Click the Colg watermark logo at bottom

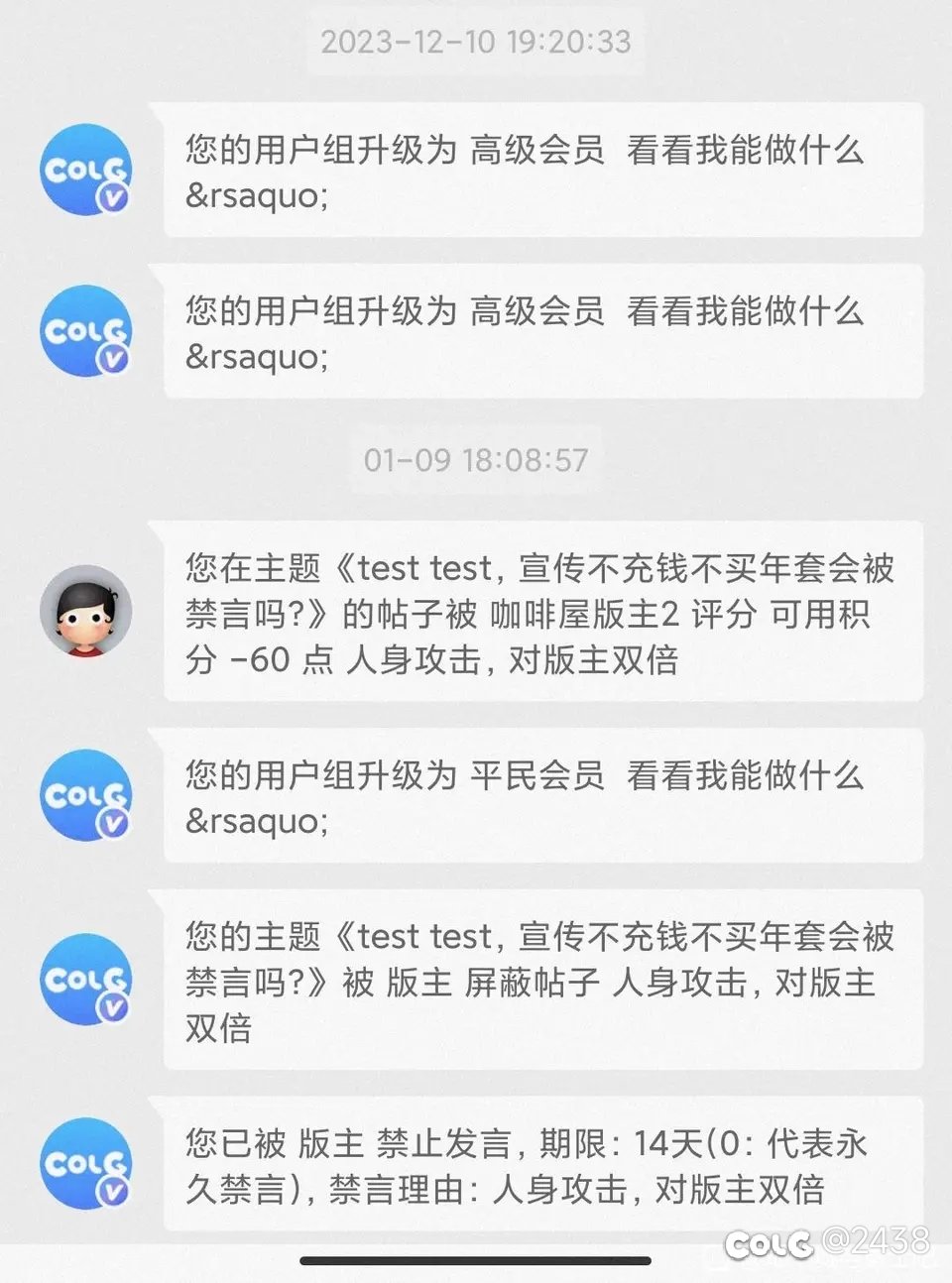[x=769, y=1239]
